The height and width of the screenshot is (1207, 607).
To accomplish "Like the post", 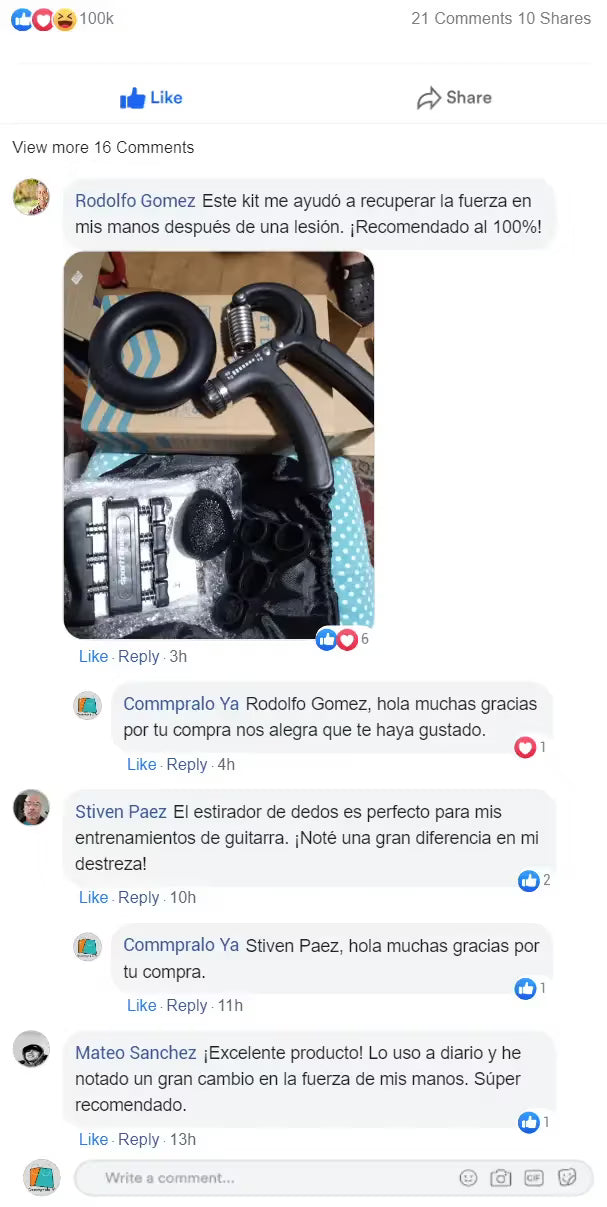I will (x=151, y=98).
